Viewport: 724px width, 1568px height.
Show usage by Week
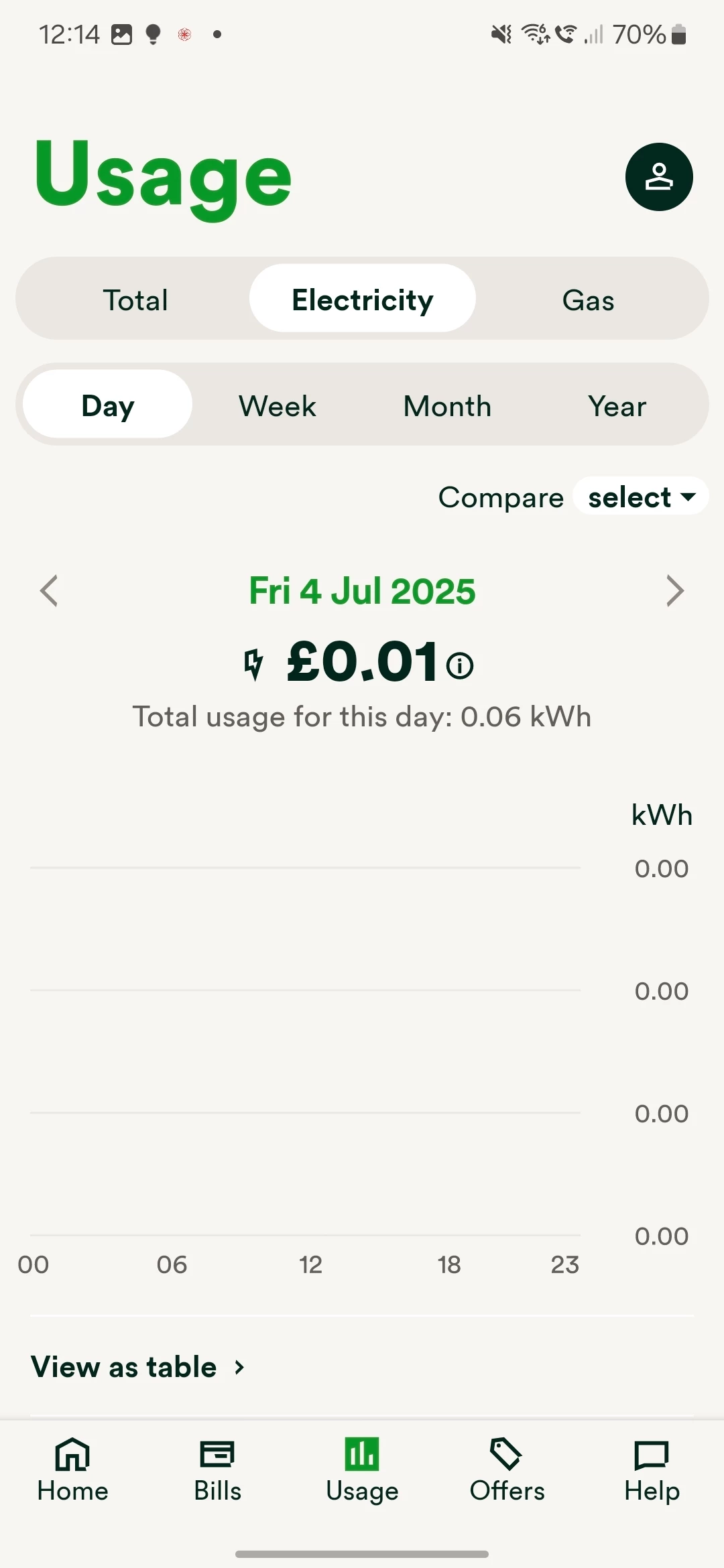(x=277, y=405)
